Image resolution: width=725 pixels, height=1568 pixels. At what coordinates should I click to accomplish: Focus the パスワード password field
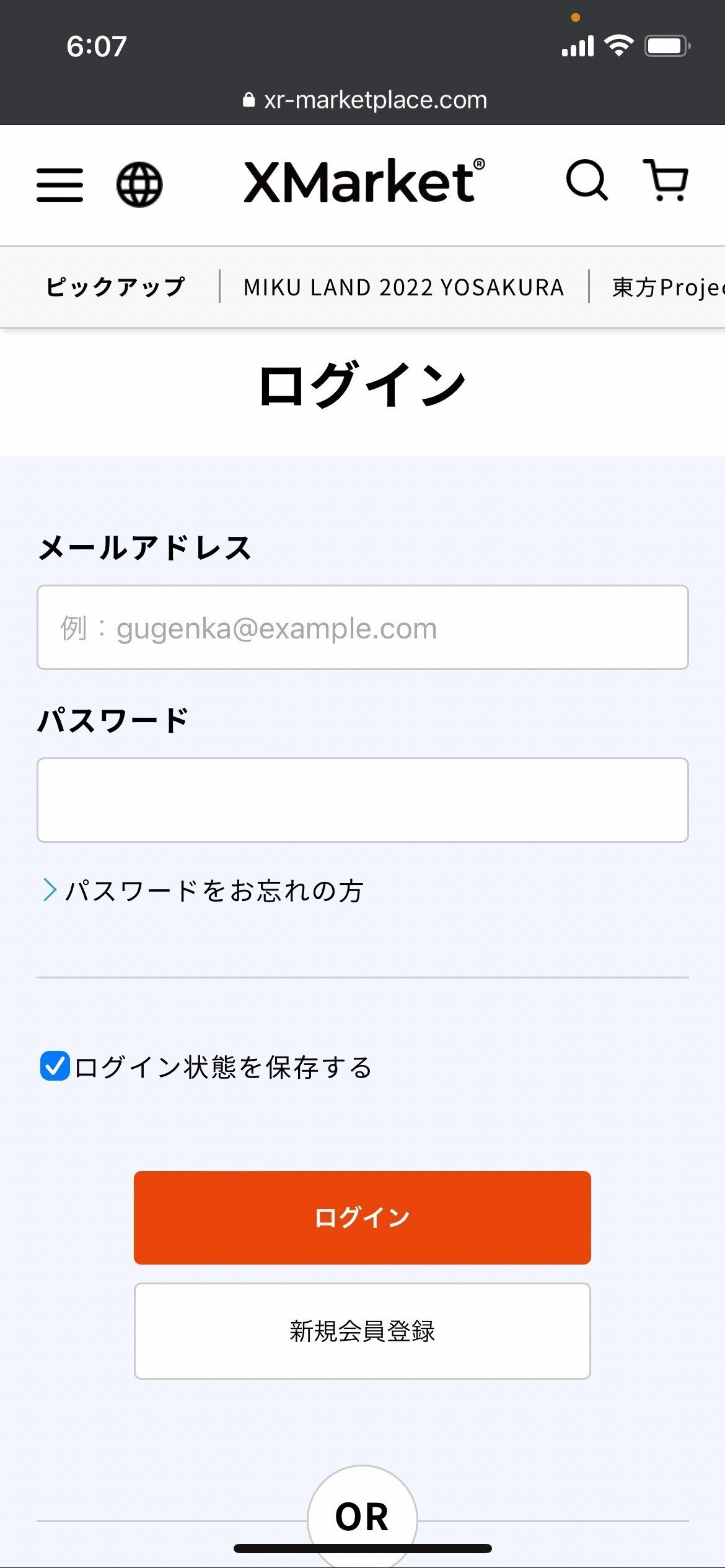pyautogui.click(x=362, y=800)
